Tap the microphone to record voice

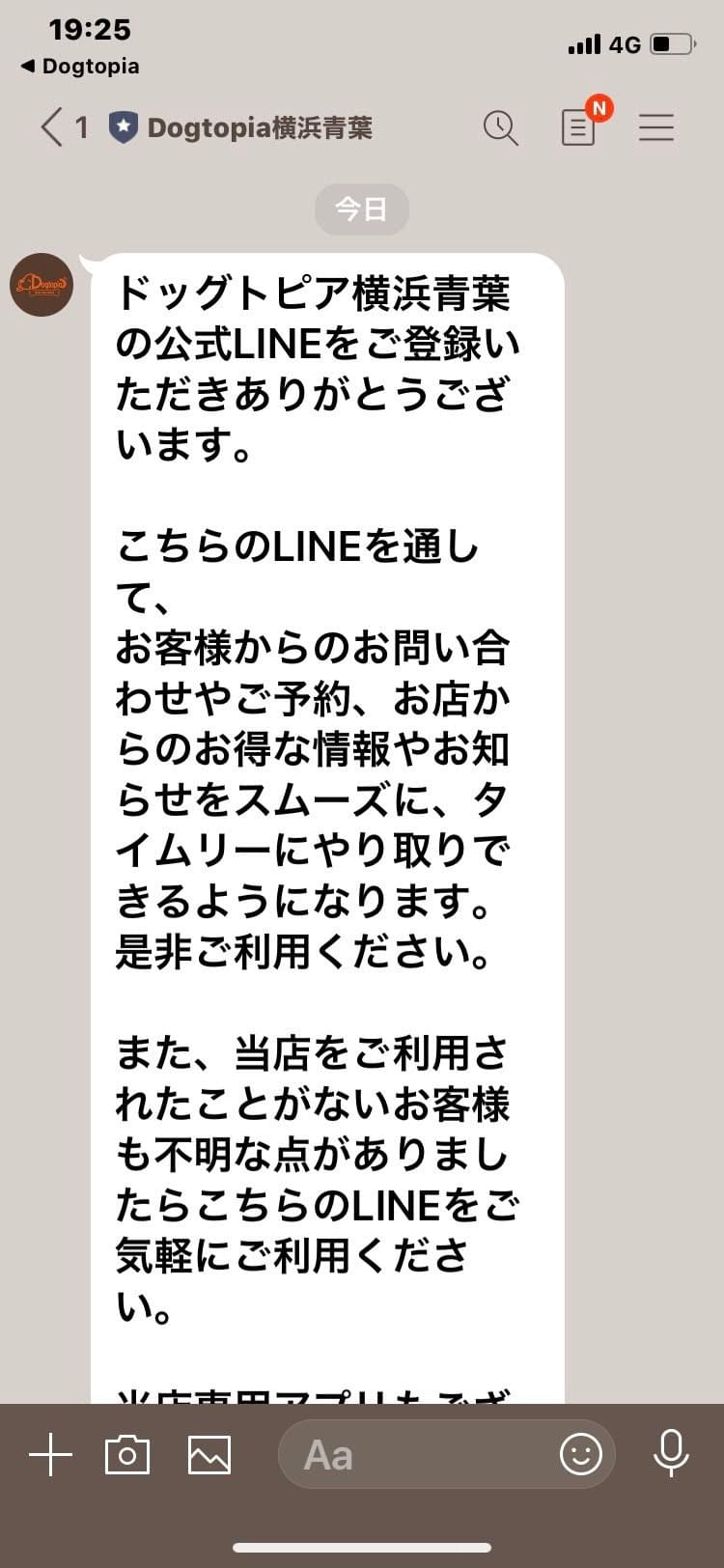pos(671,1454)
